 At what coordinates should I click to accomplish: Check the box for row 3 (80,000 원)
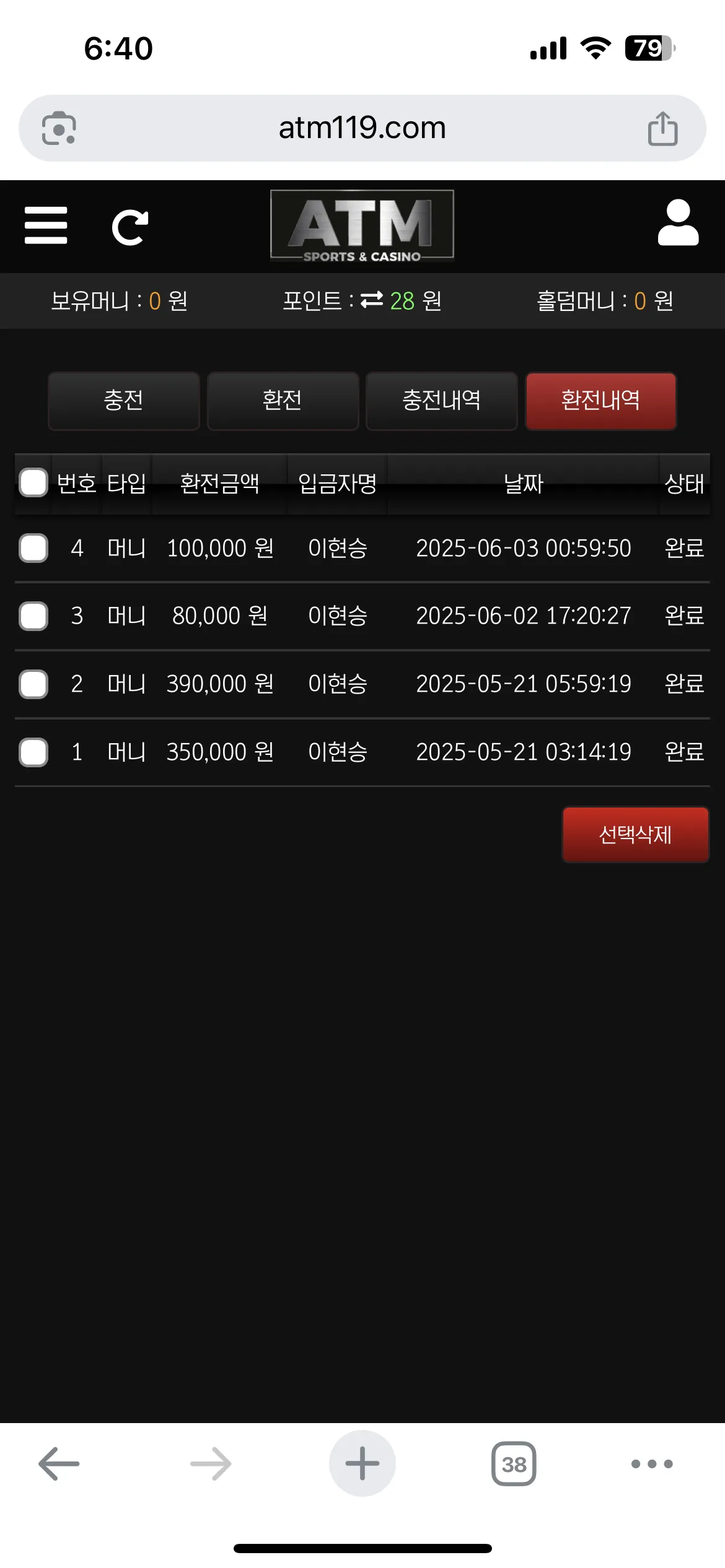tap(33, 616)
